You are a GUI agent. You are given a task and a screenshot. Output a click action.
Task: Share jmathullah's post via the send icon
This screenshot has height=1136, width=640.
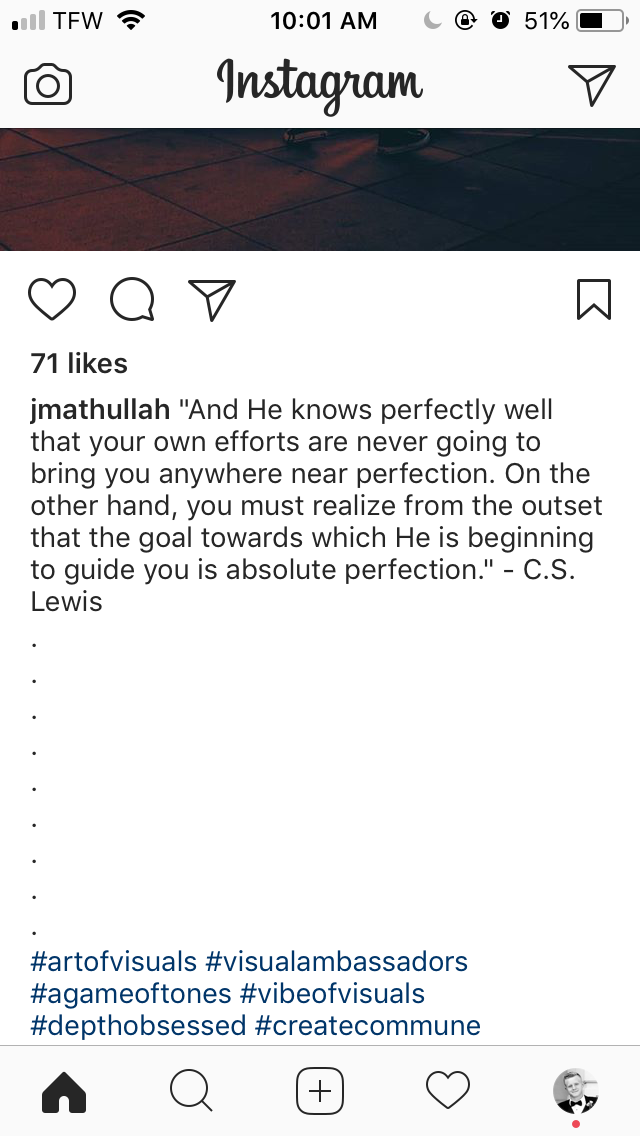pyautogui.click(x=212, y=299)
